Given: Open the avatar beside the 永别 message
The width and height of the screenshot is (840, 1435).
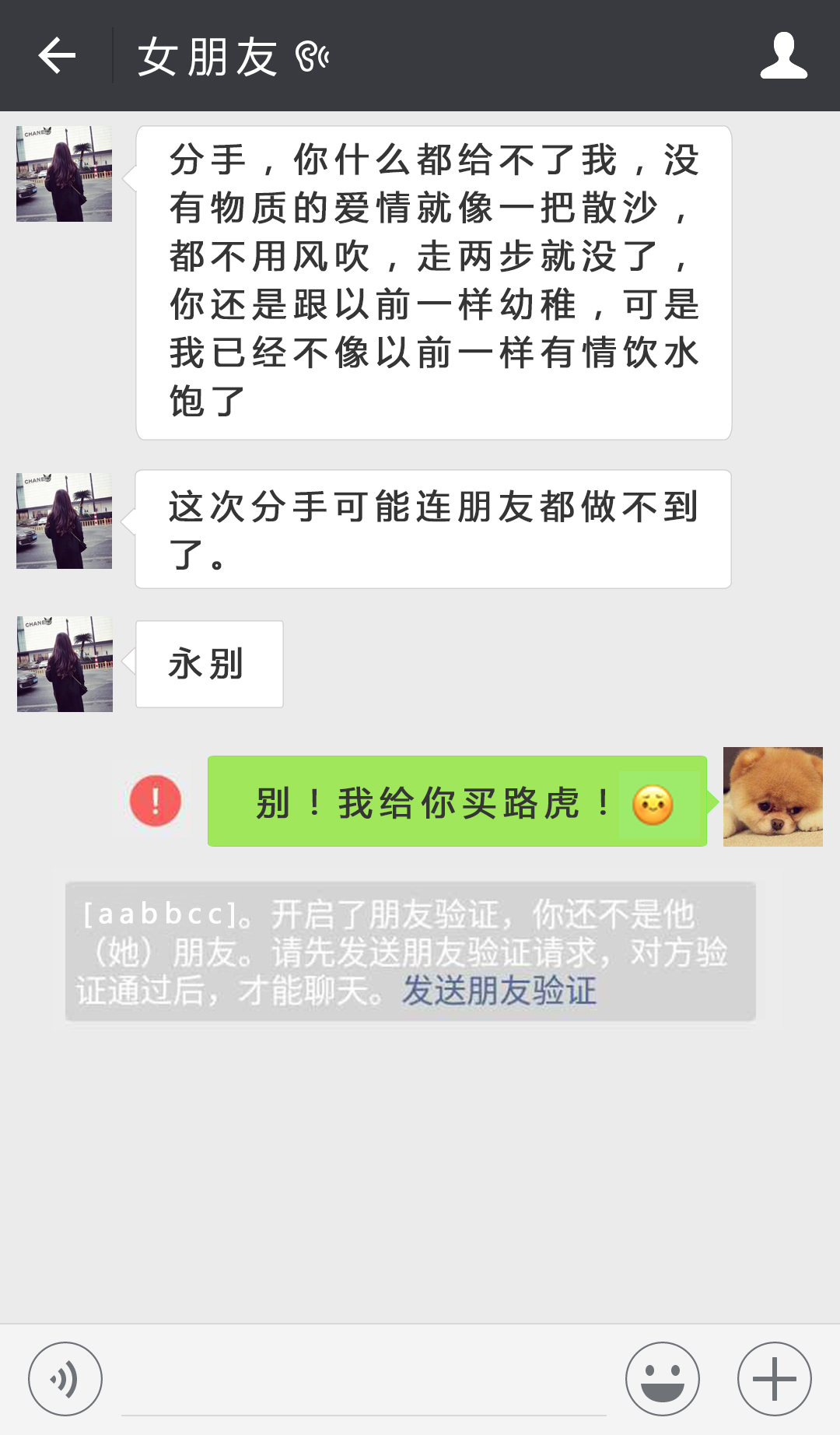Looking at the screenshot, I should pos(65,664).
